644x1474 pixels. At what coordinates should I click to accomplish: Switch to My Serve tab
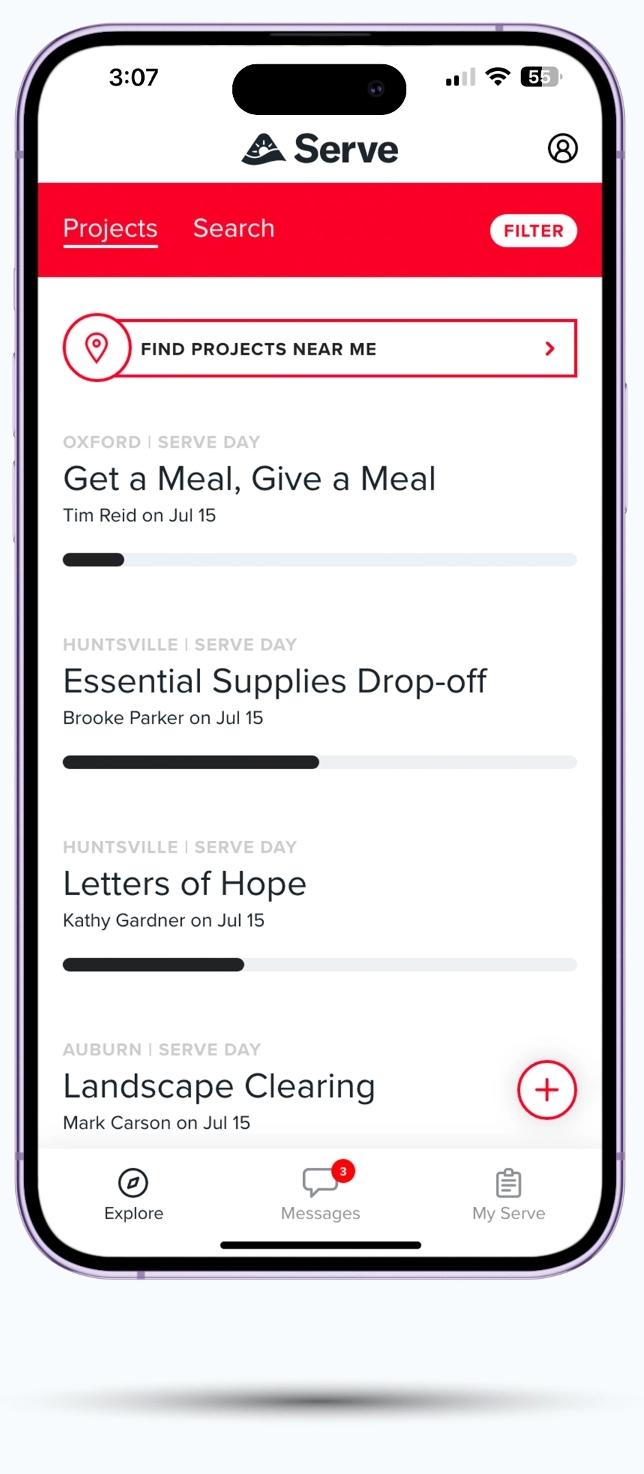(508, 1195)
